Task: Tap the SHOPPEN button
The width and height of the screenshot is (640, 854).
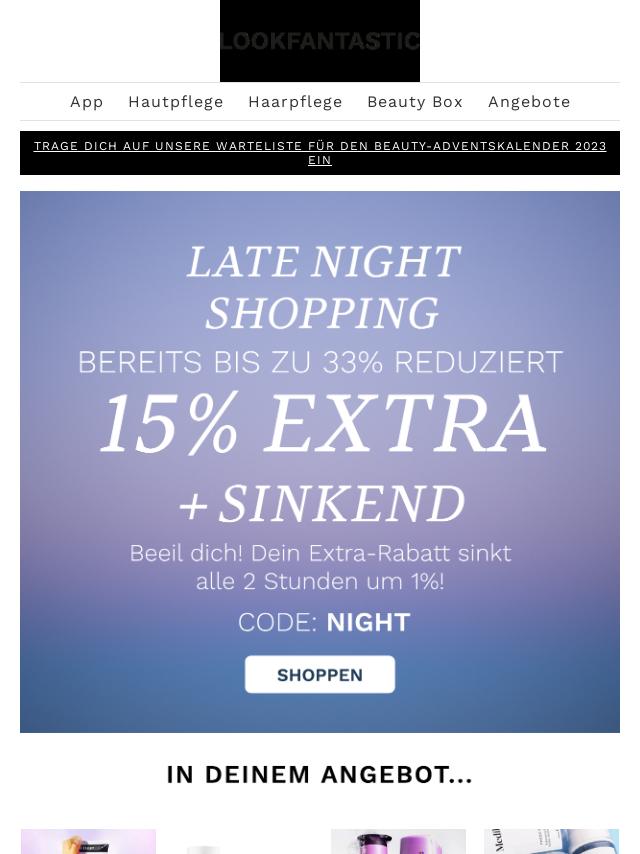Action: pos(320,675)
